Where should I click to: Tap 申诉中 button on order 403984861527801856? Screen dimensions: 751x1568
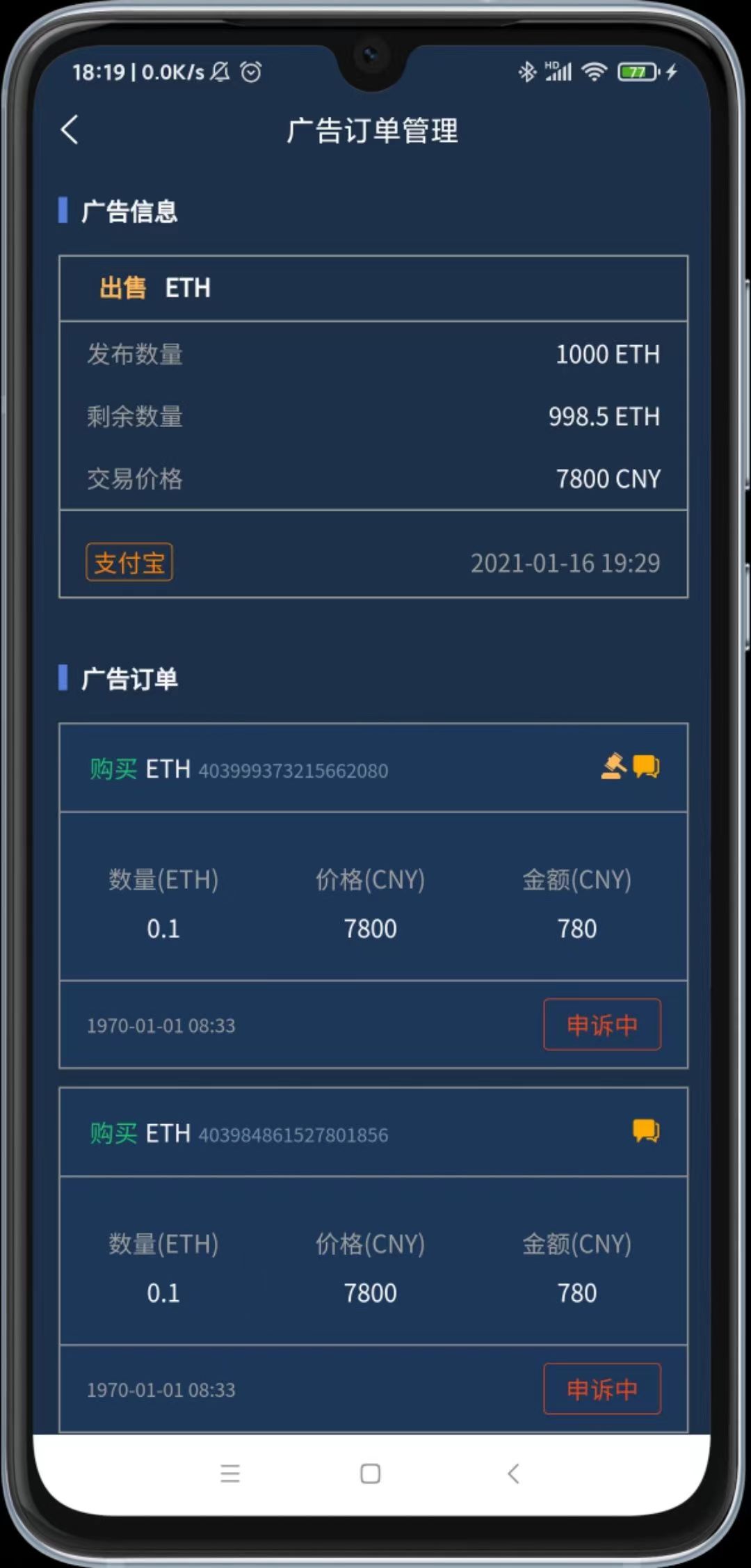pyautogui.click(x=601, y=1389)
